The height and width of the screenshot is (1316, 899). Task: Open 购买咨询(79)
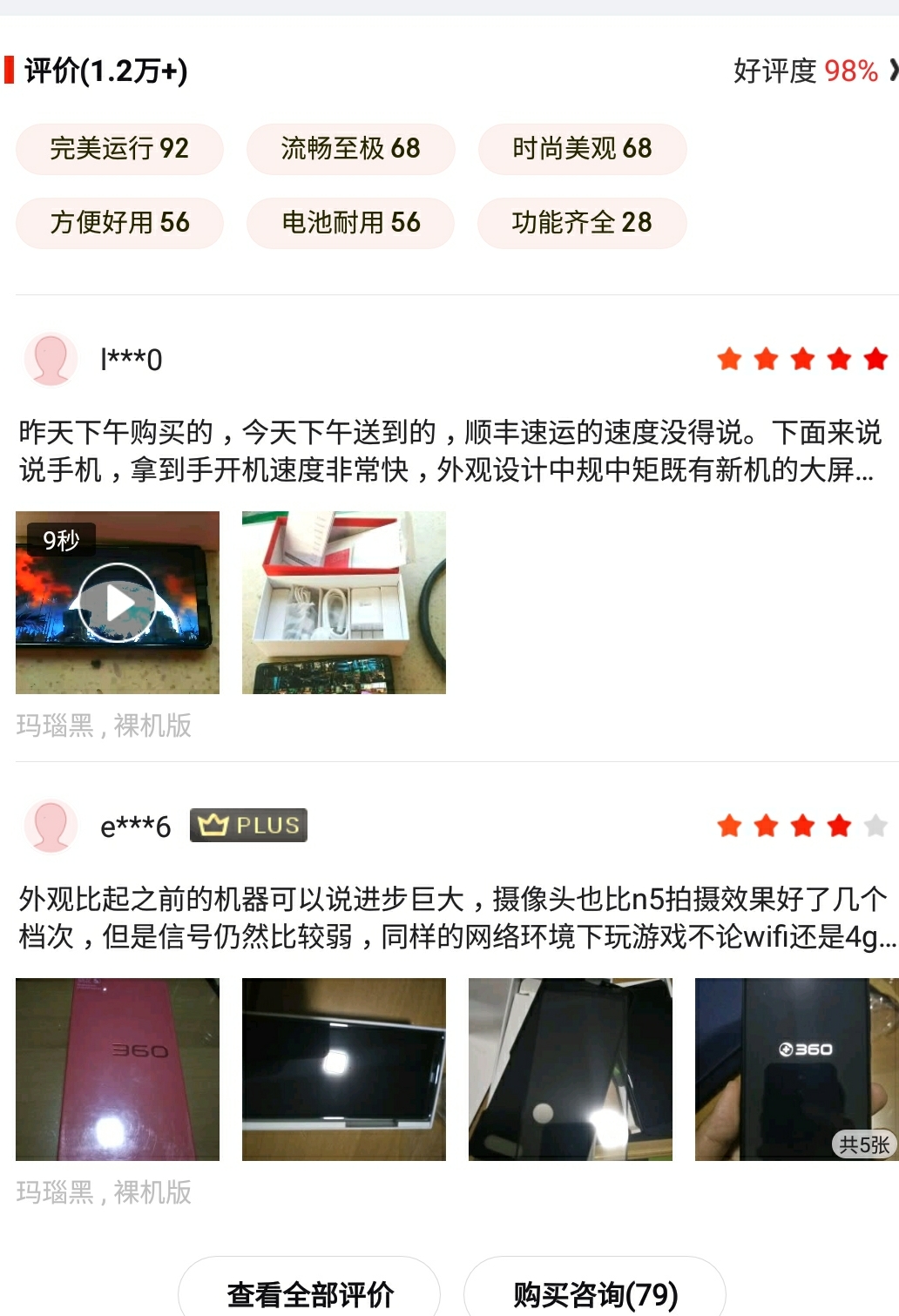tap(595, 1293)
